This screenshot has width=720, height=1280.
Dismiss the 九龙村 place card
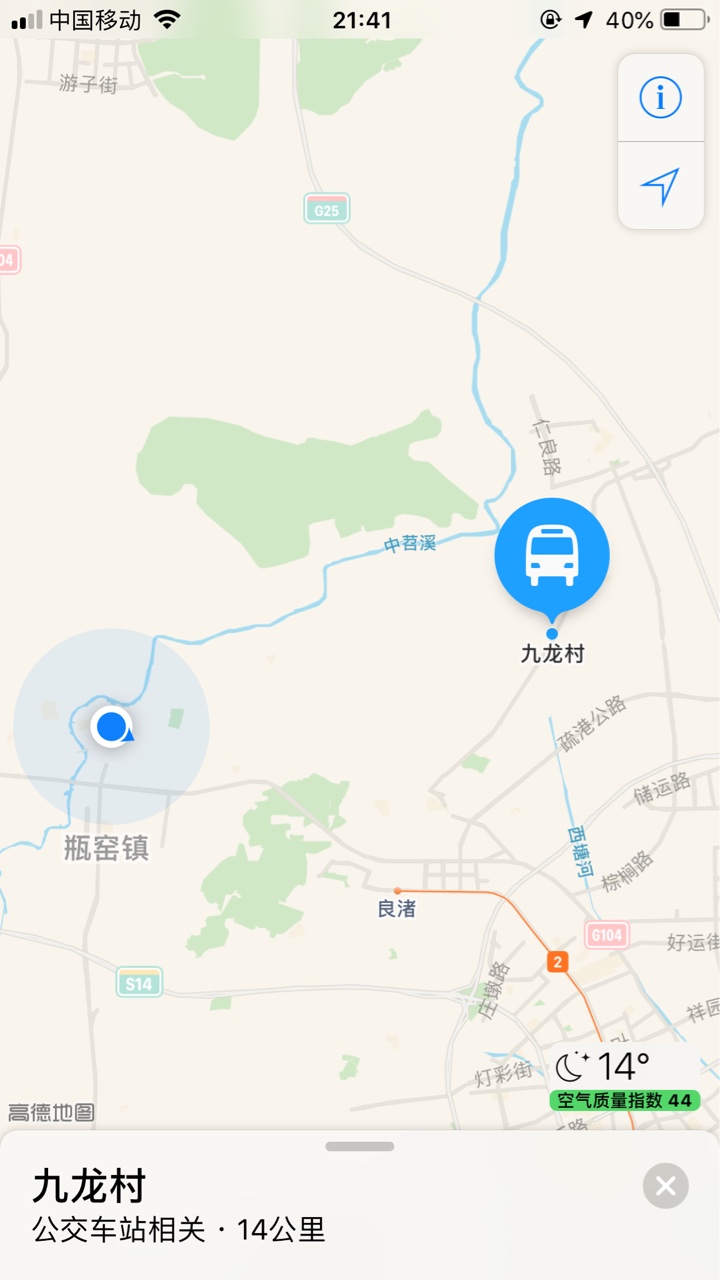point(666,1187)
